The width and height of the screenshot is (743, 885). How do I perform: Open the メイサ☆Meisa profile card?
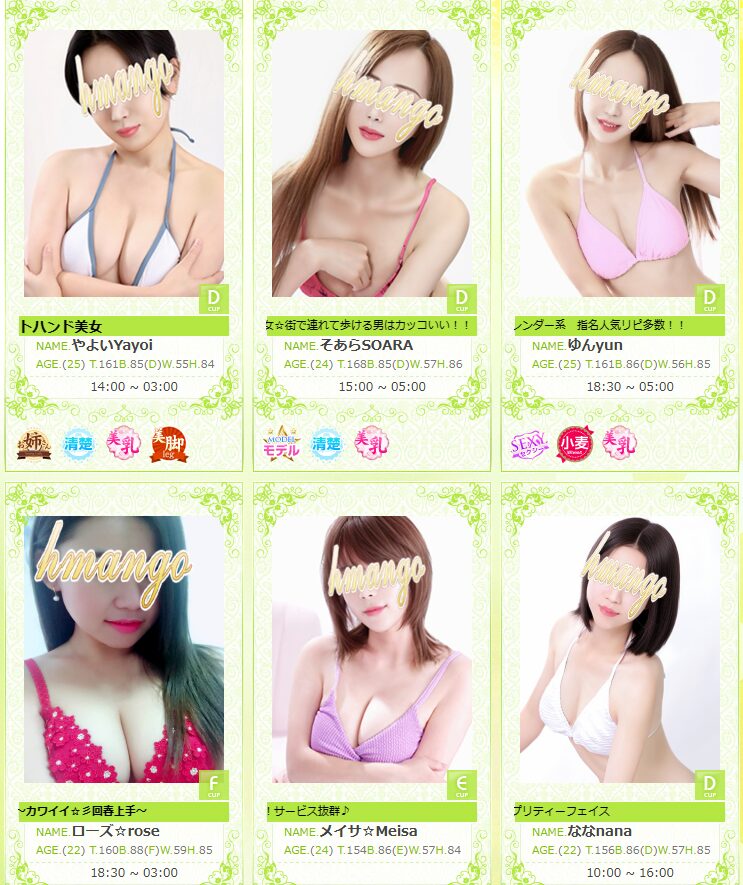click(372, 650)
